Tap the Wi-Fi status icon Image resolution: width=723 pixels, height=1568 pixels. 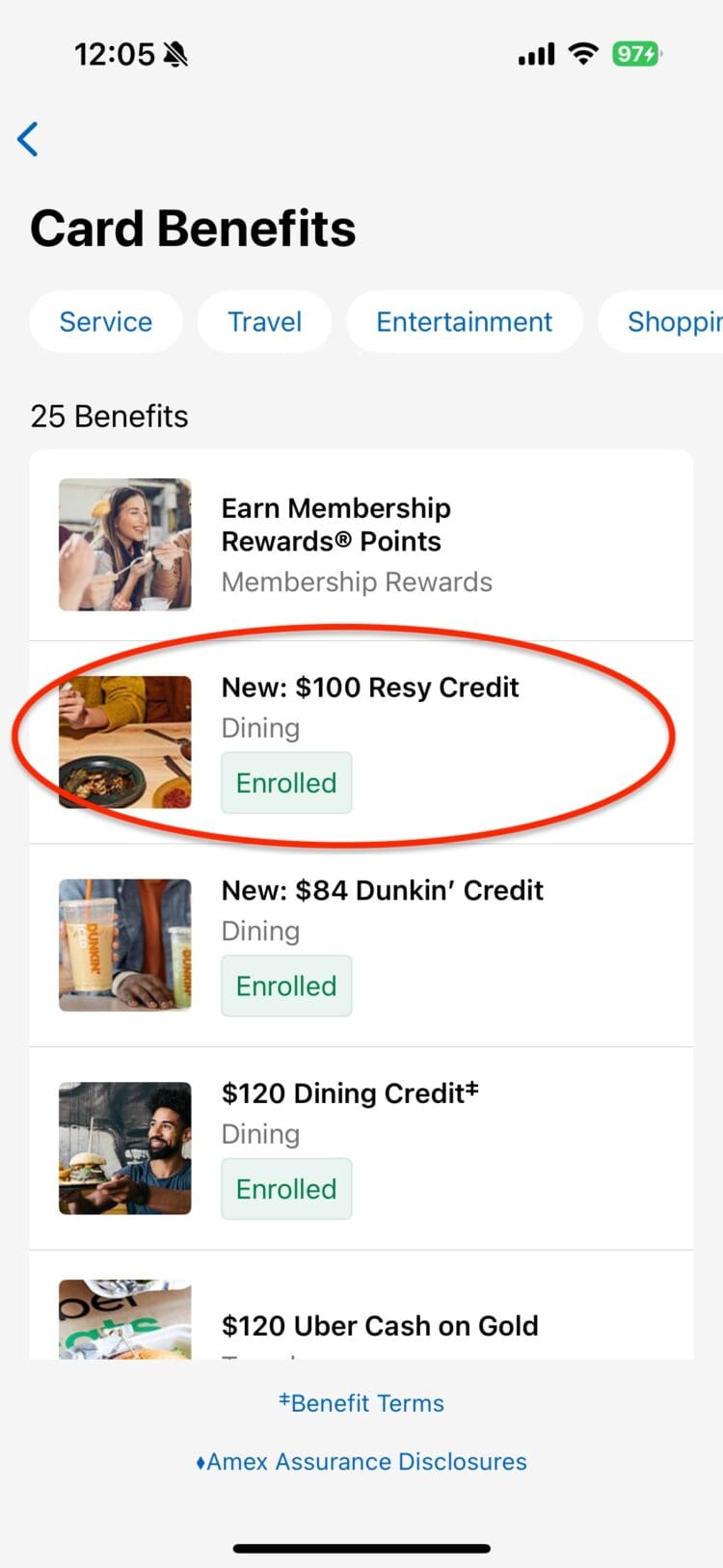click(x=581, y=54)
